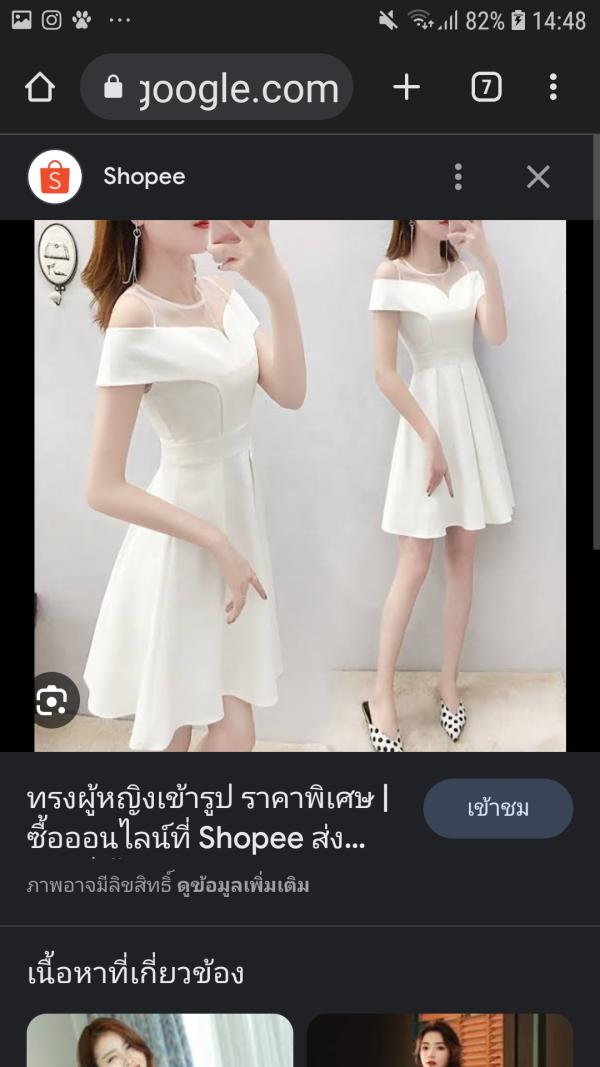Open the second related content thumbnail

pyautogui.click(x=440, y=1040)
